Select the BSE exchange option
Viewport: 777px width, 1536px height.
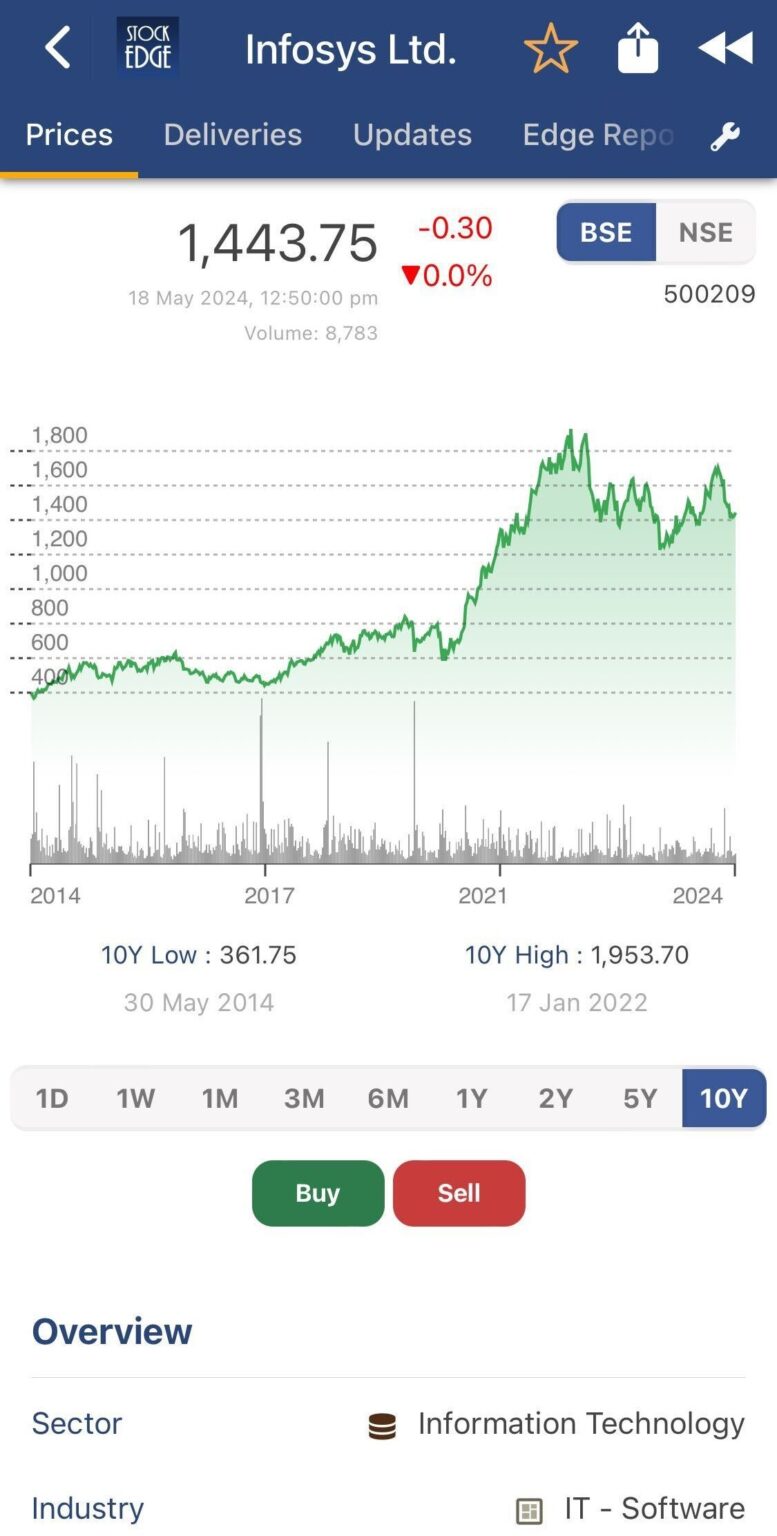pos(606,232)
